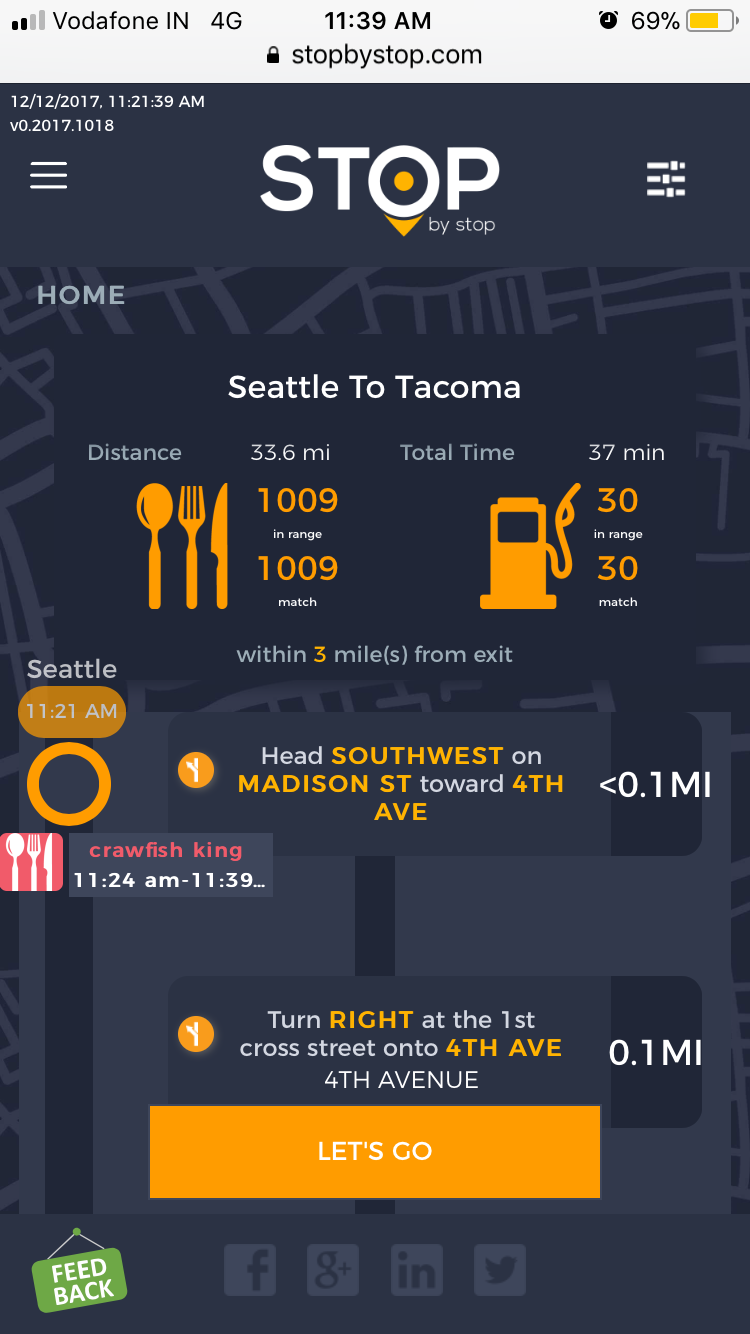The height and width of the screenshot is (1334, 750).
Task: Go to HOME breadcrumb
Action: pos(81,295)
